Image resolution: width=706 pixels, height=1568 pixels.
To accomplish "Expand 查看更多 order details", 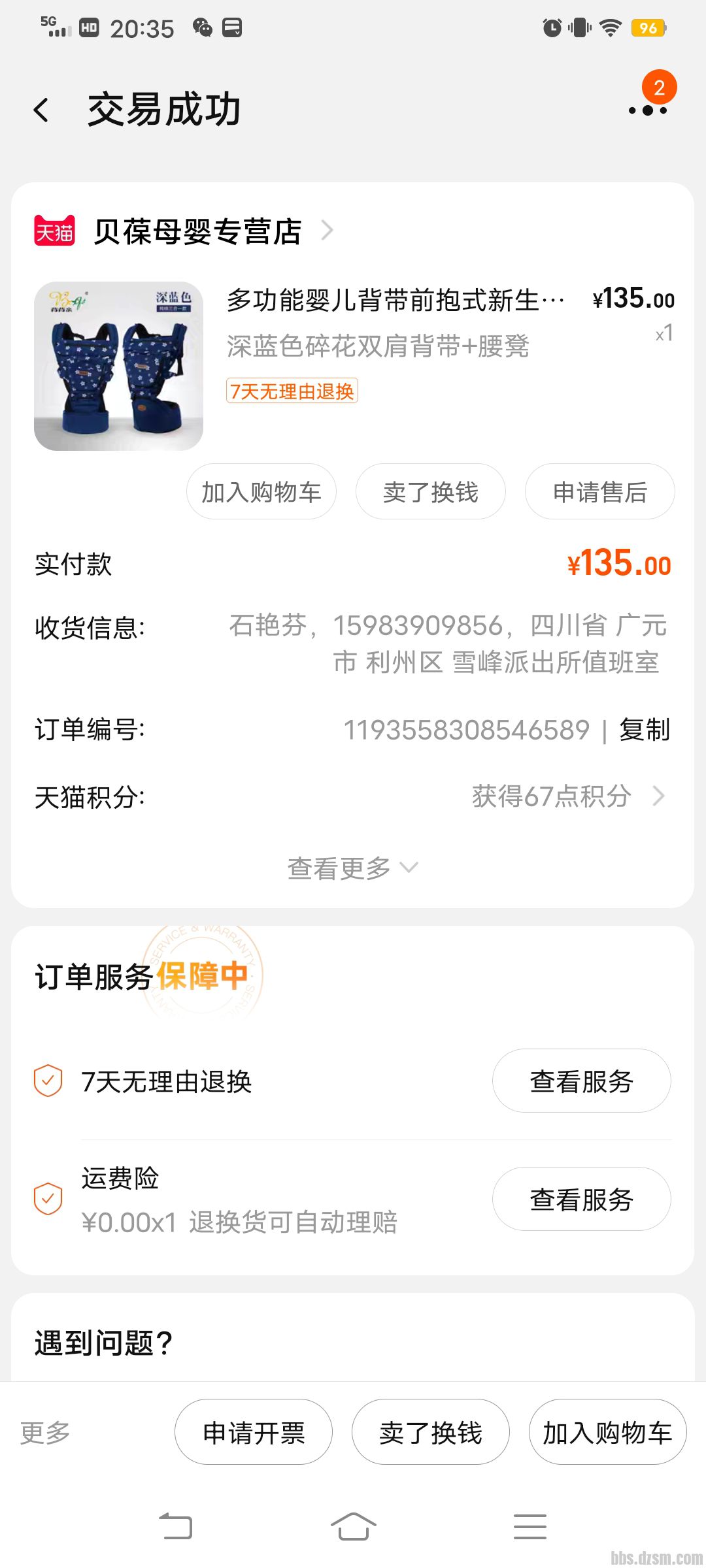I will [x=352, y=868].
